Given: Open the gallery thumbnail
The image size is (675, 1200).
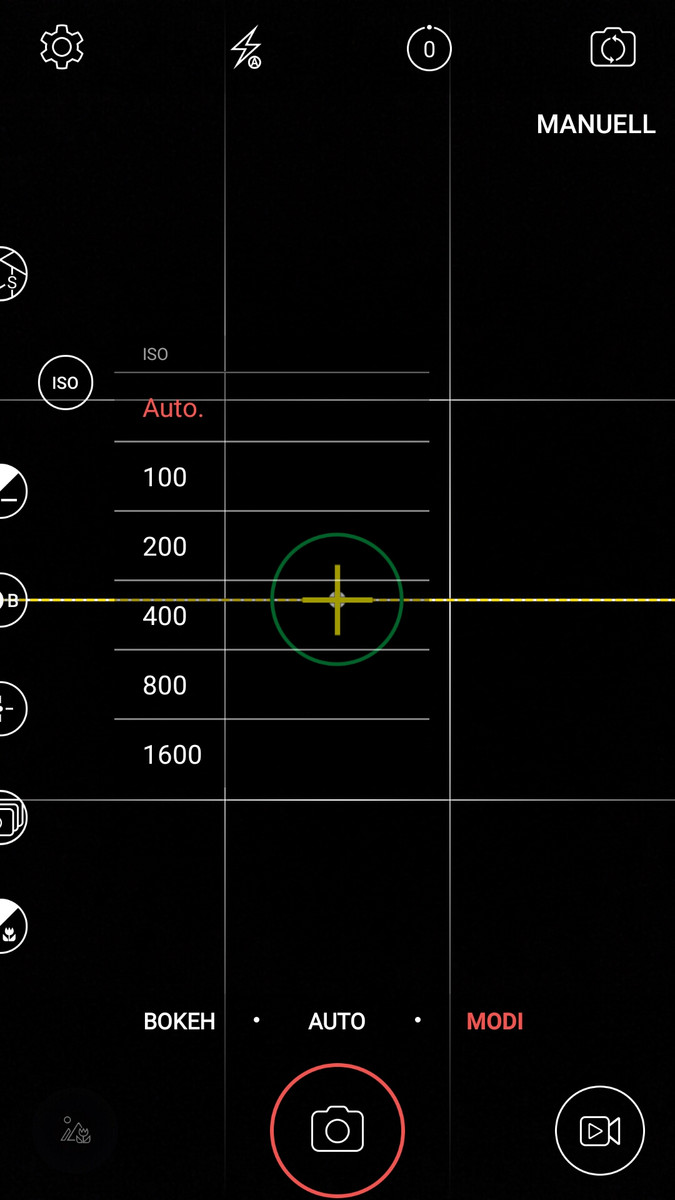Looking at the screenshot, I should [76, 1131].
